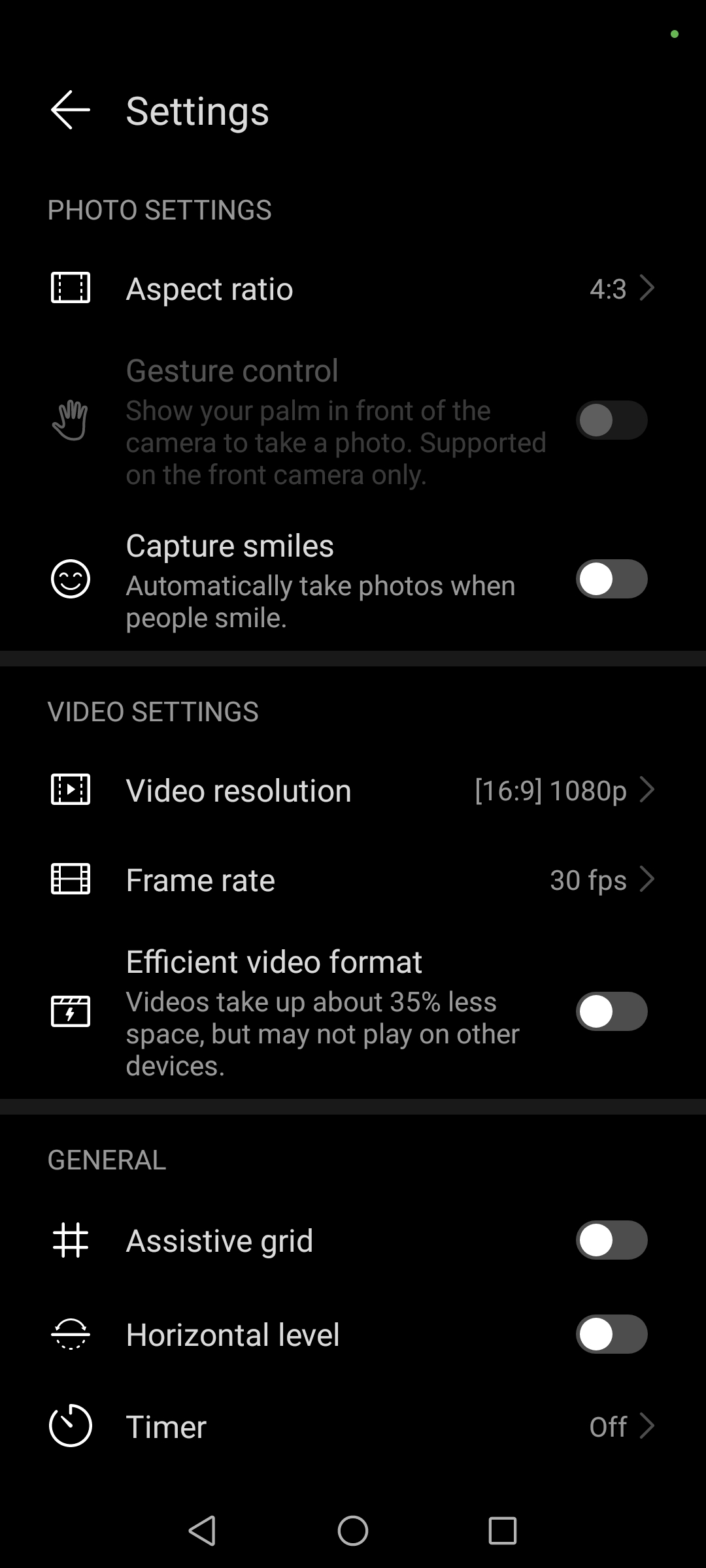Change the Video resolution setting

(353, 790)
